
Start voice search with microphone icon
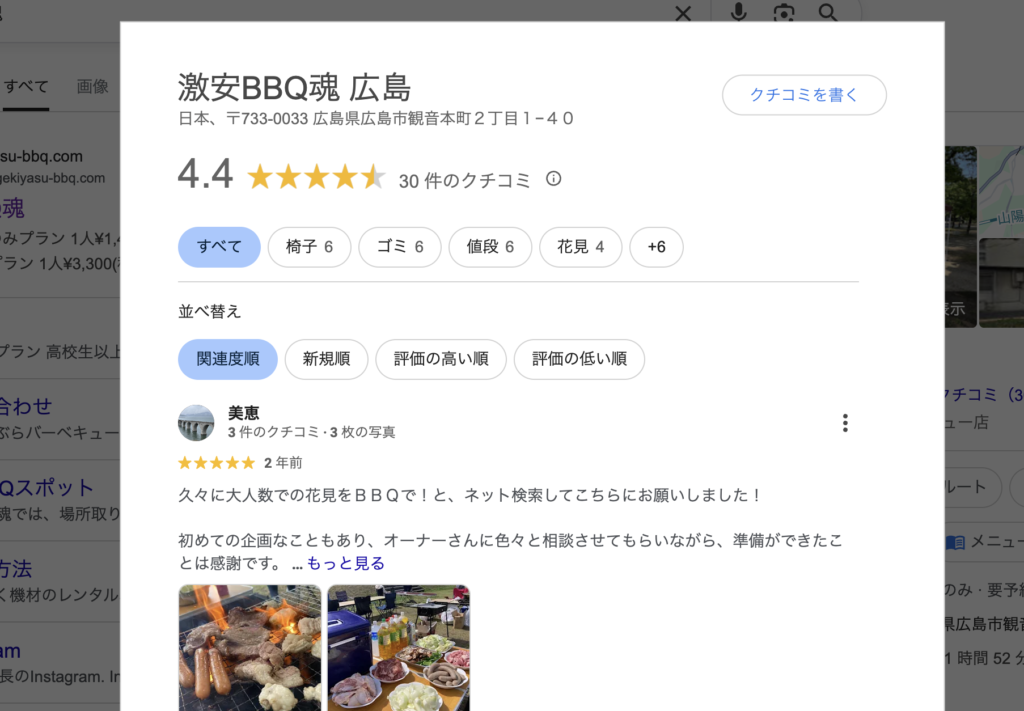(x=739, y=13)
